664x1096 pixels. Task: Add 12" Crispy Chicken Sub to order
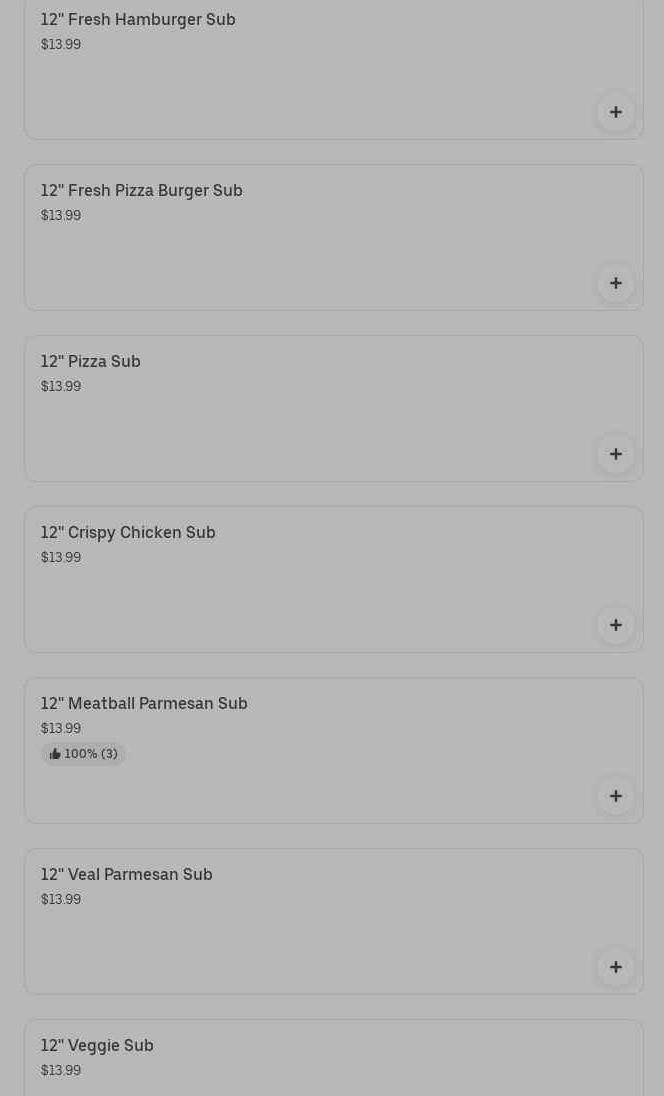[615, 625]
